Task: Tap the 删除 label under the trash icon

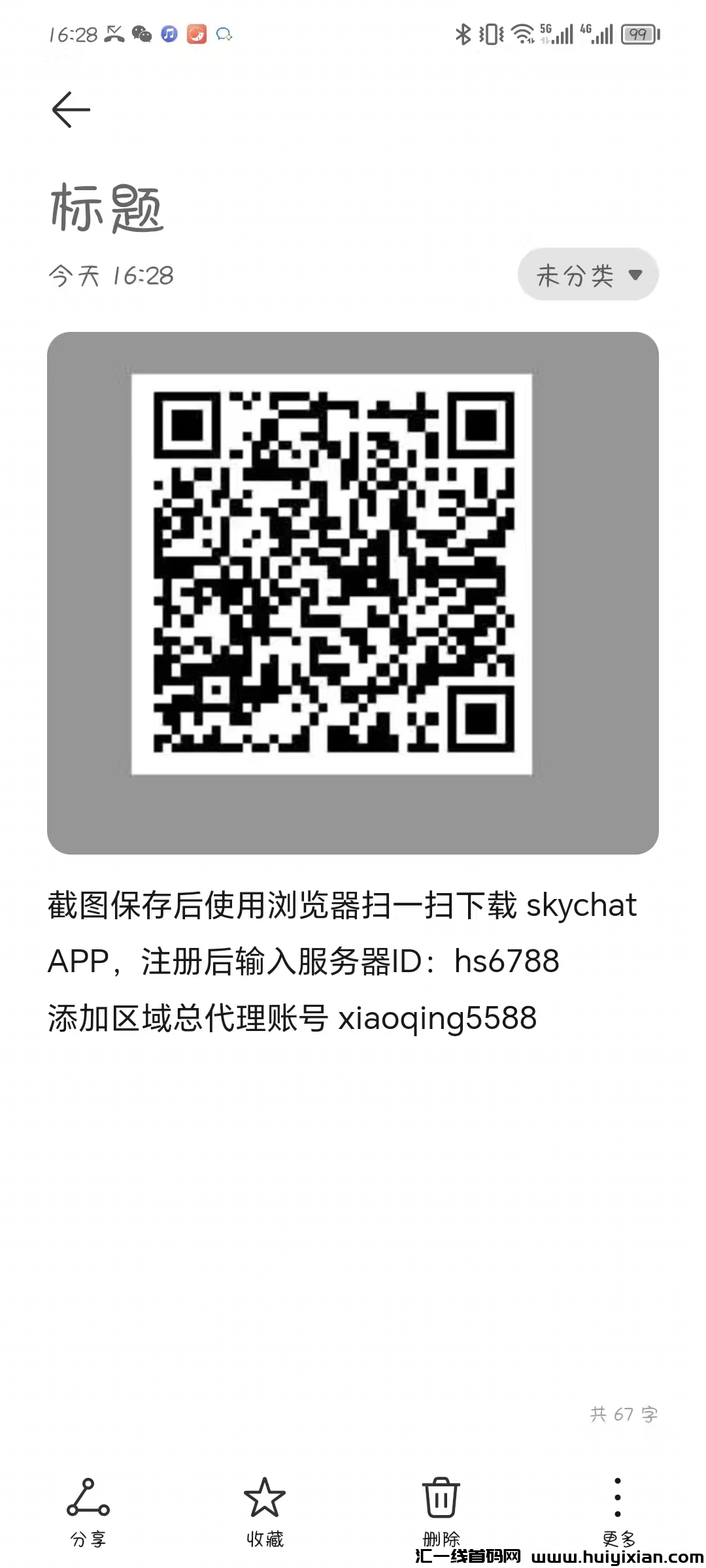Action: (x=441, y=1537)
